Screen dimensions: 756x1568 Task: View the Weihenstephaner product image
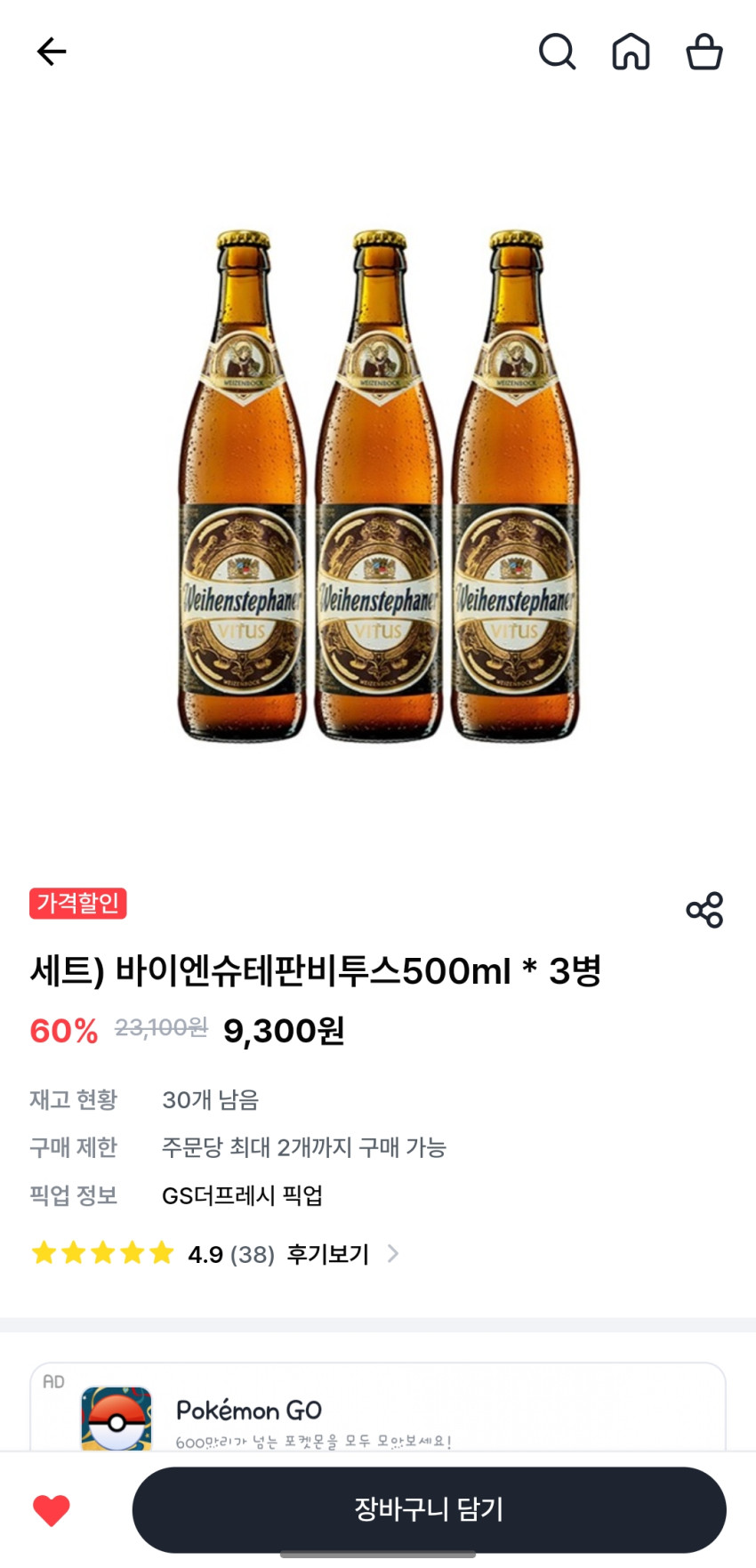pos(379,486)
